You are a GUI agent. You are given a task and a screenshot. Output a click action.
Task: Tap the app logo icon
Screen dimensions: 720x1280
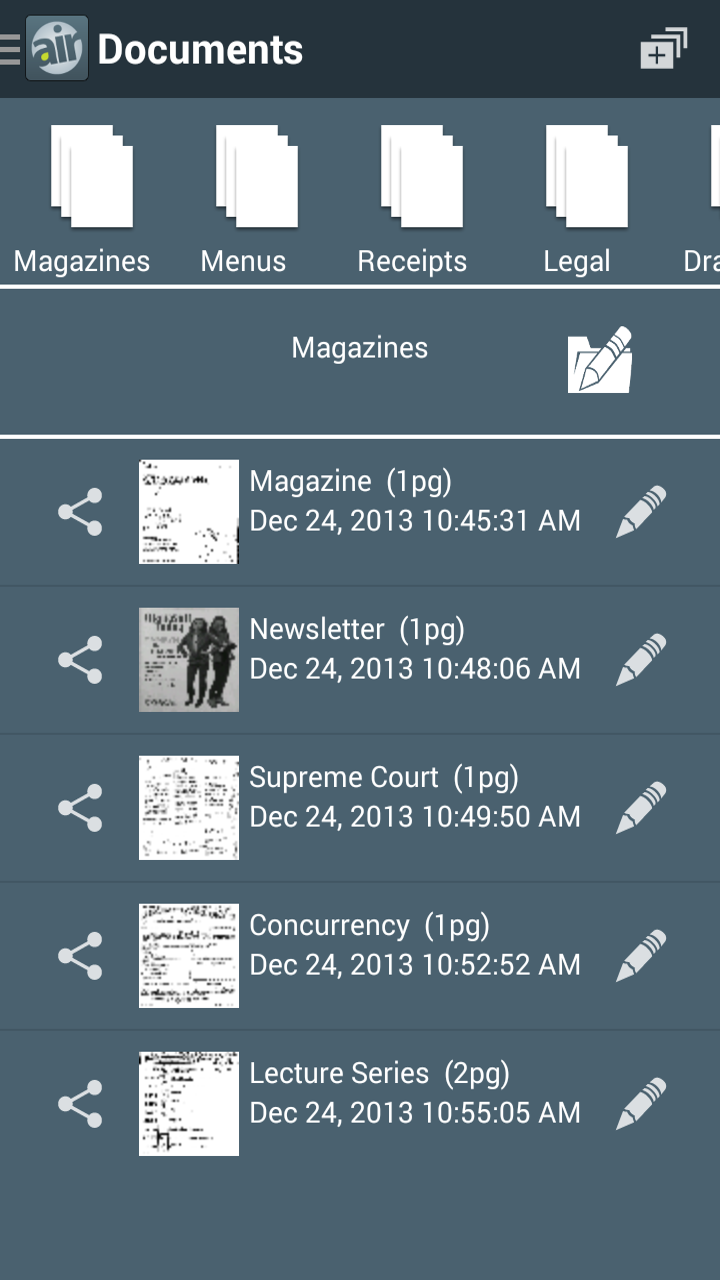point(56,48)
